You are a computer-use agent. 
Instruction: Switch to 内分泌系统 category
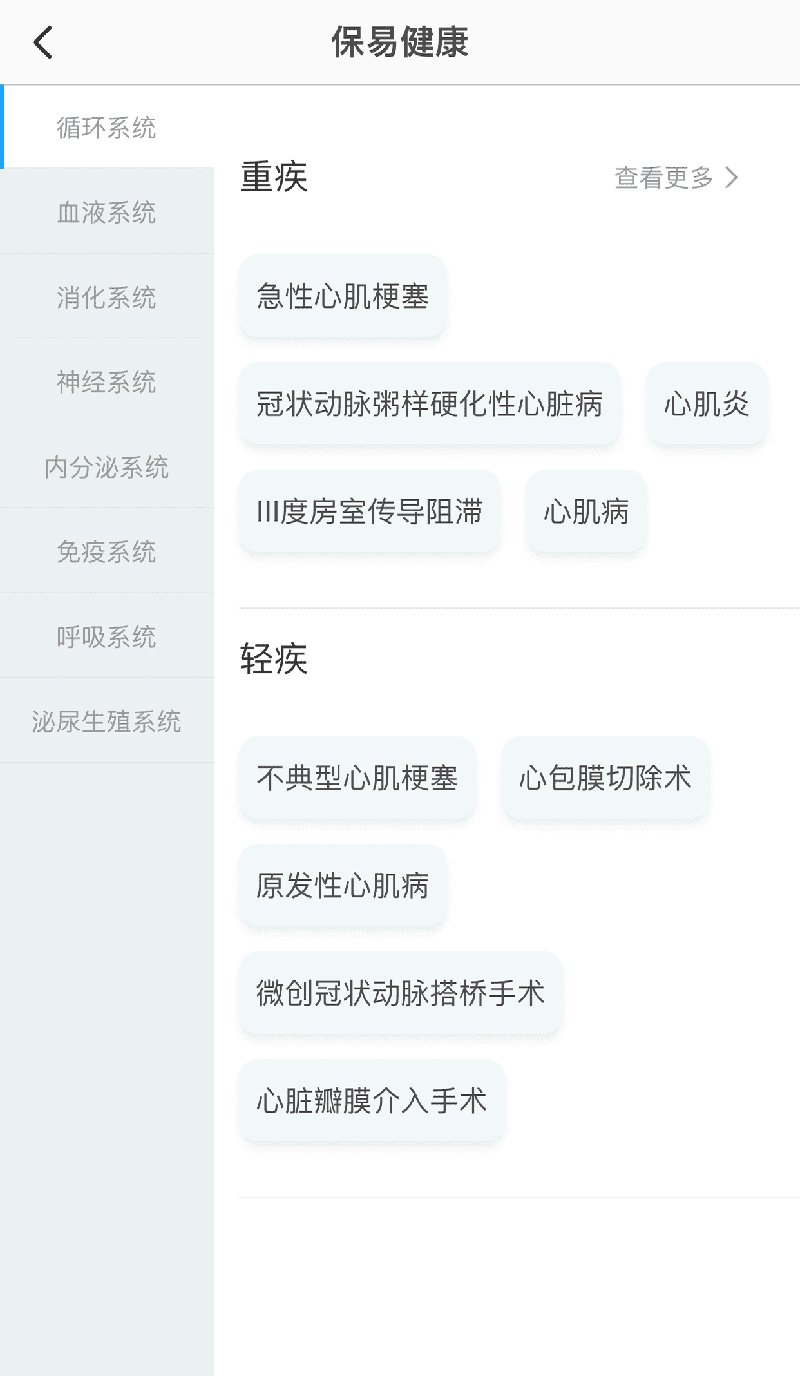107,467
